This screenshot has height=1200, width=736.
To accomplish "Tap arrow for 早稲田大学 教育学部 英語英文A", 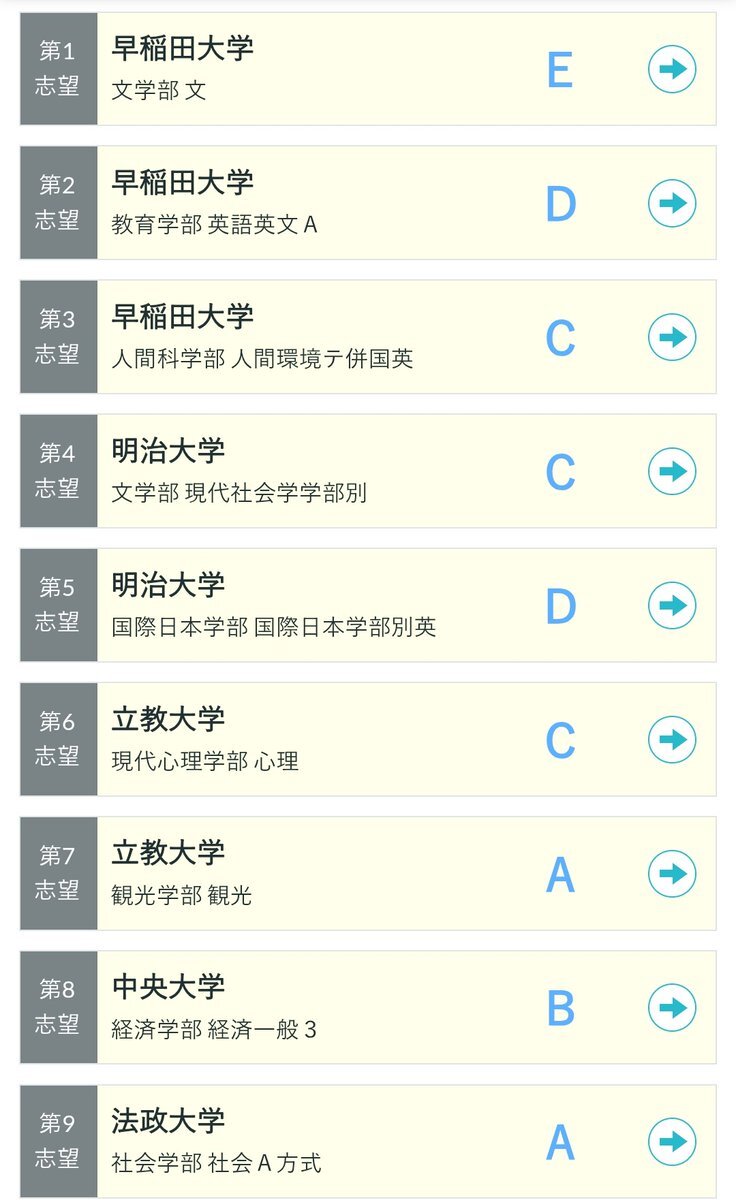I will click(672, 203).
